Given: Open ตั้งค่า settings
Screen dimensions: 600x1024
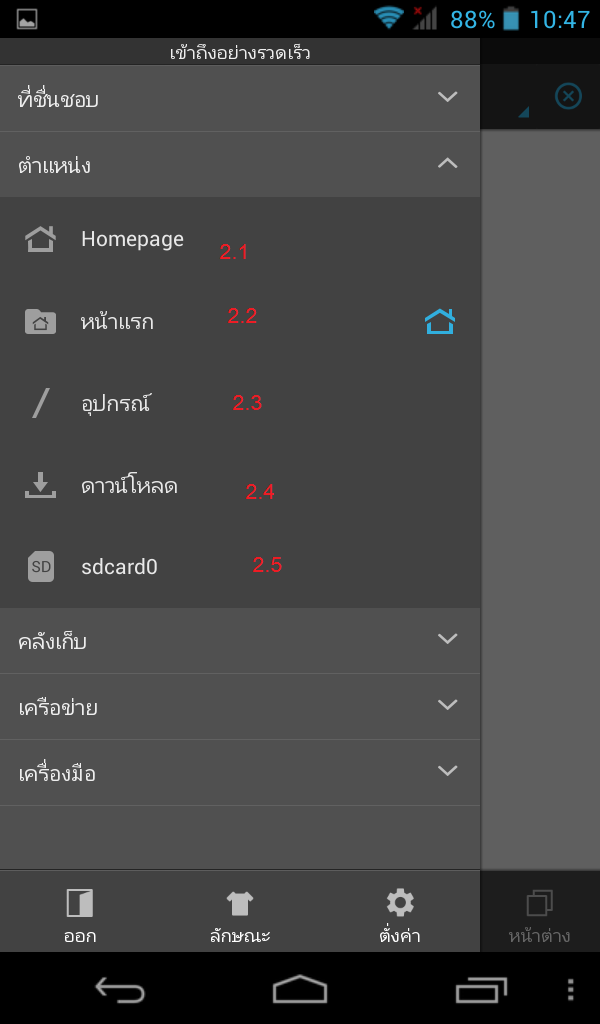Looking at the screenshot, I should click(x=400, y=914).
